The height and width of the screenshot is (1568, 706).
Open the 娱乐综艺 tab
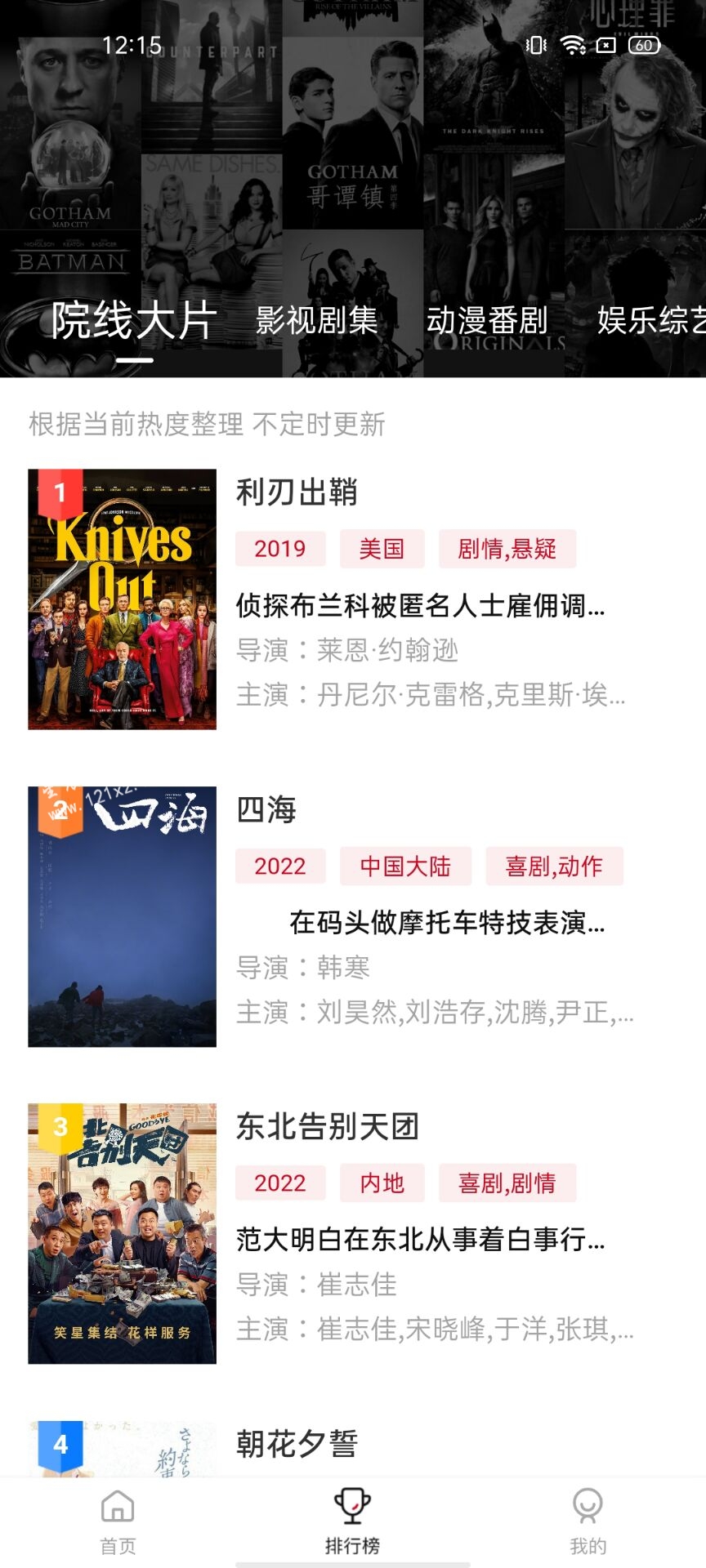[x=650, y=320]
